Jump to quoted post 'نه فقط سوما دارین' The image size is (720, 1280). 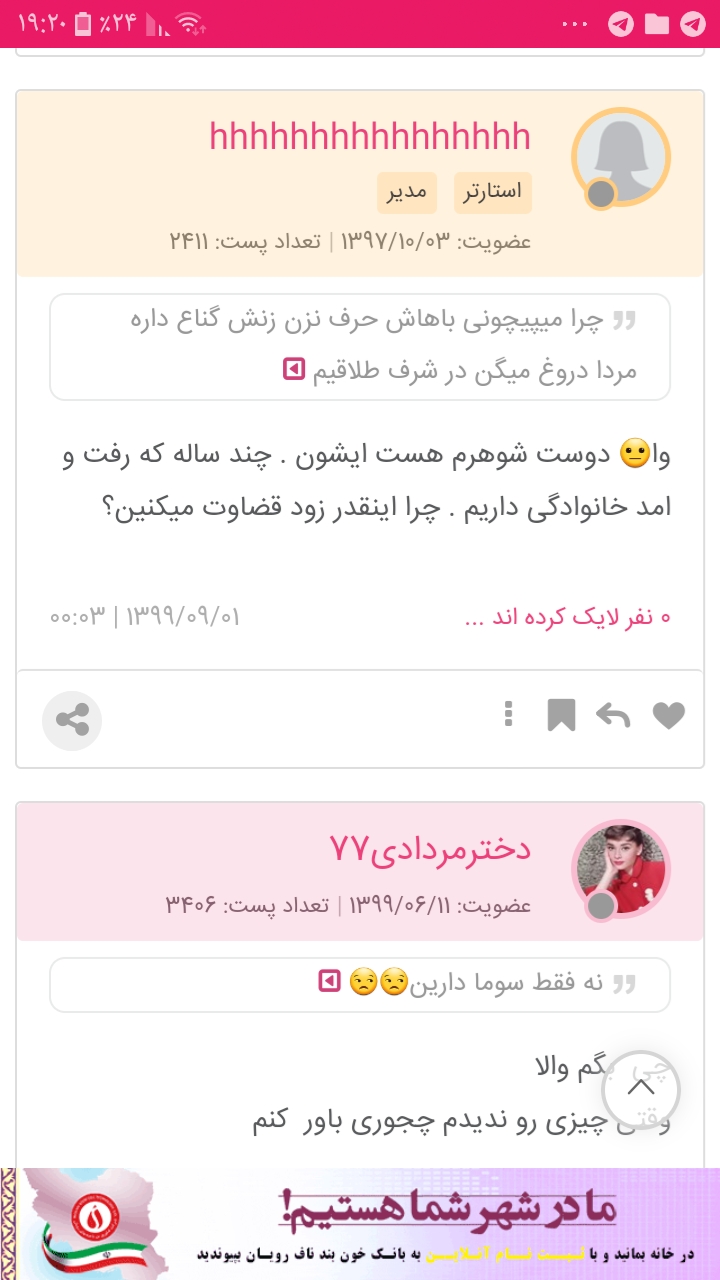click(329, 982)
